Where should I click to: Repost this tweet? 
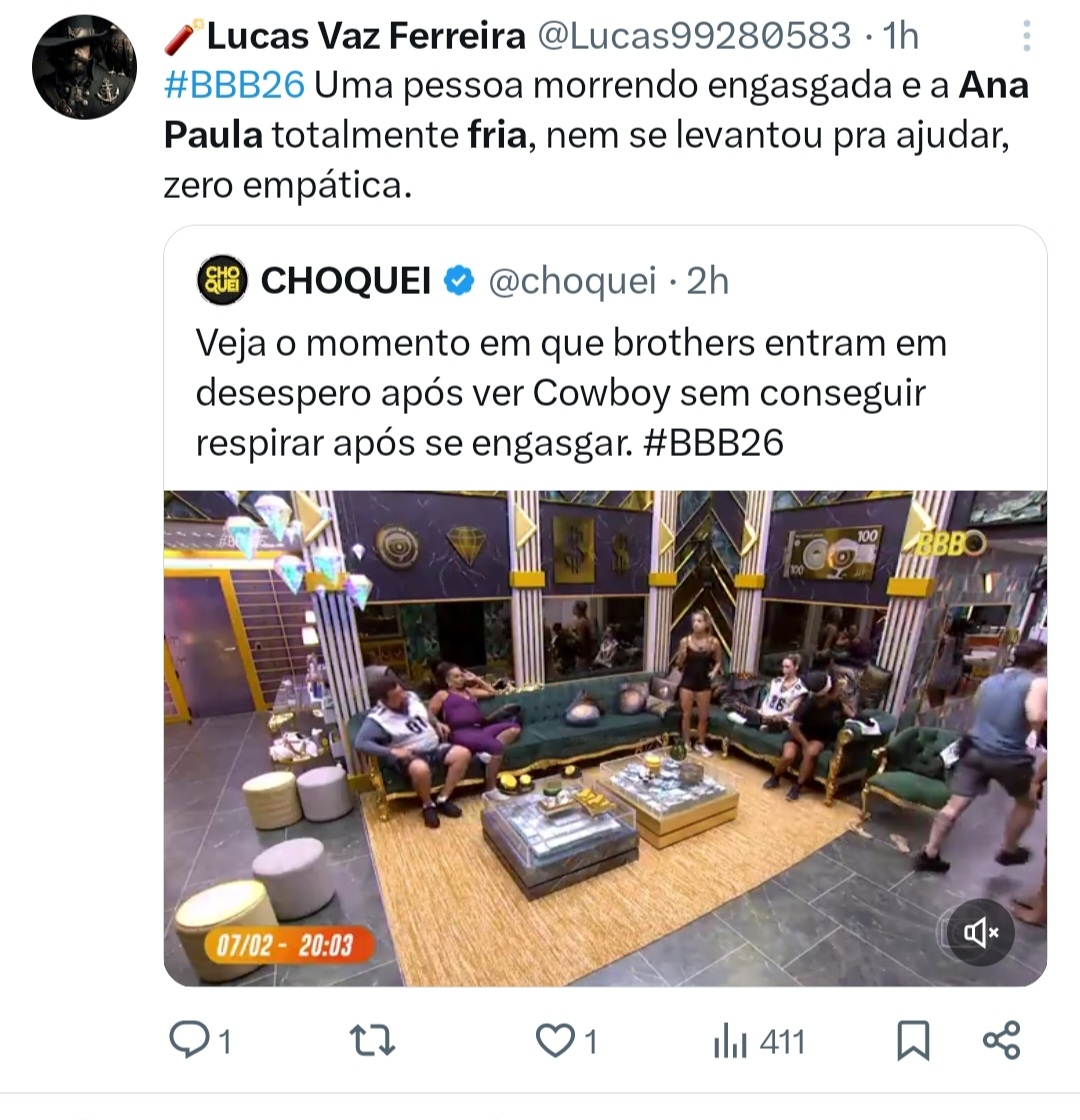tap(373, 1041)
